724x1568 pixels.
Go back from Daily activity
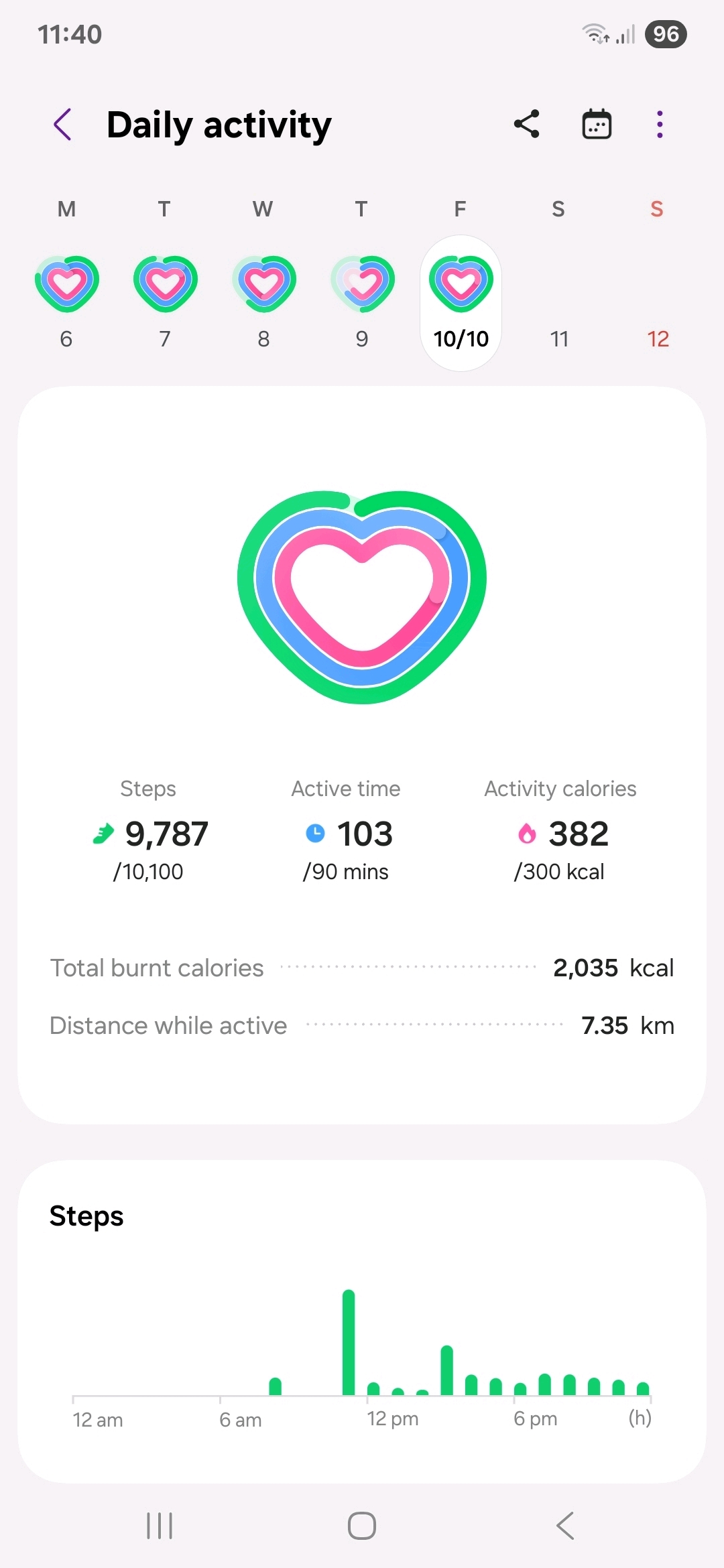click(62, 125)
